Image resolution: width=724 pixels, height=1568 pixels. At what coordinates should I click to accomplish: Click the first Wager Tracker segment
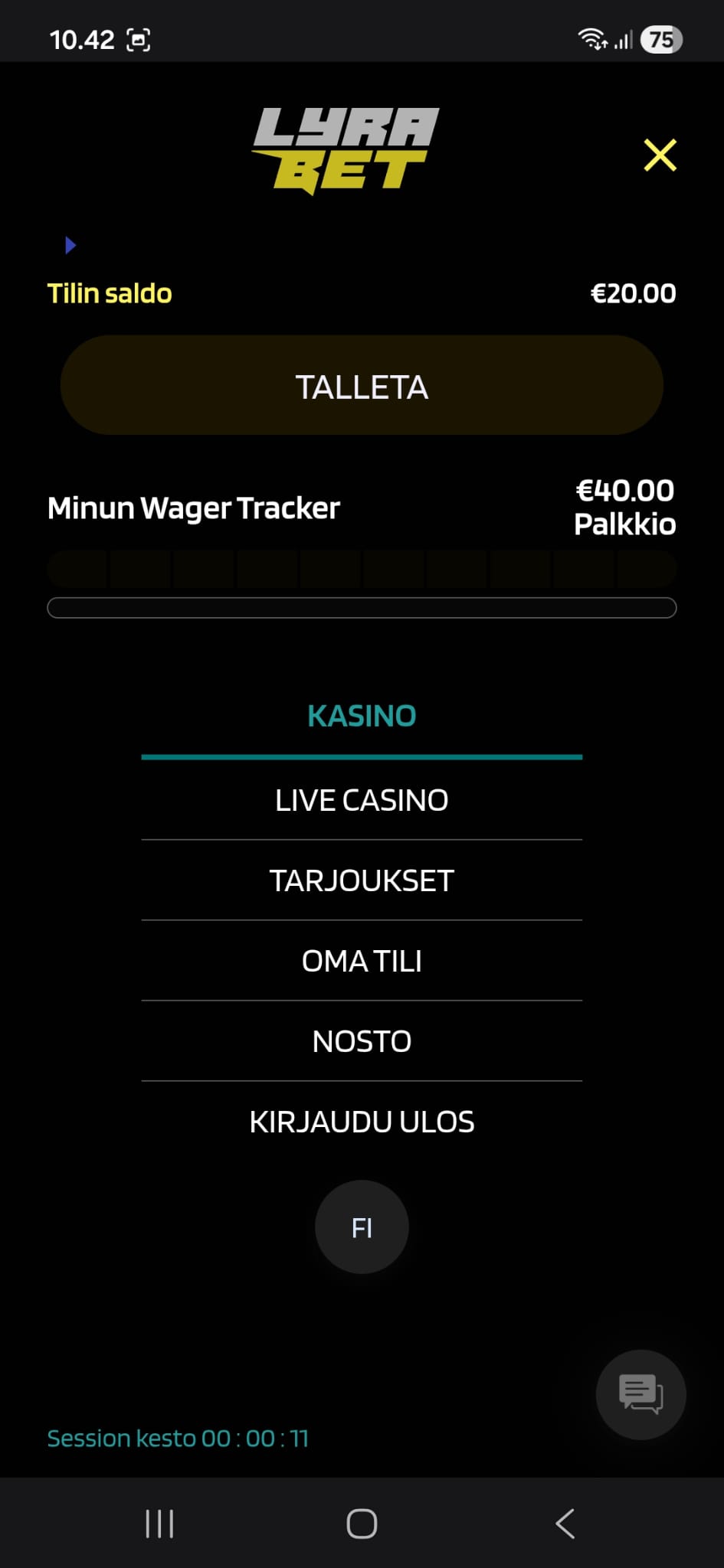(x=77, y=568)
